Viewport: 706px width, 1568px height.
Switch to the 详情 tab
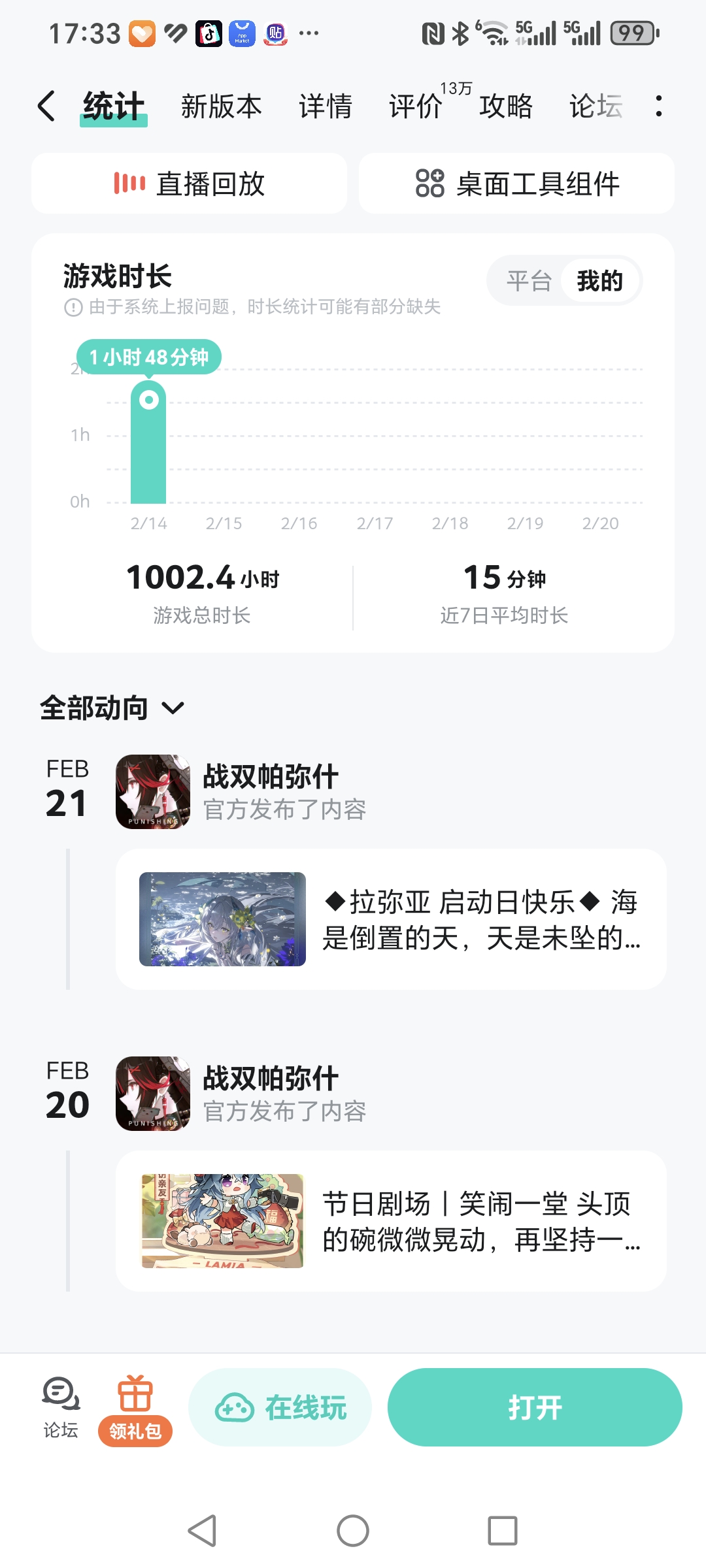326,106
